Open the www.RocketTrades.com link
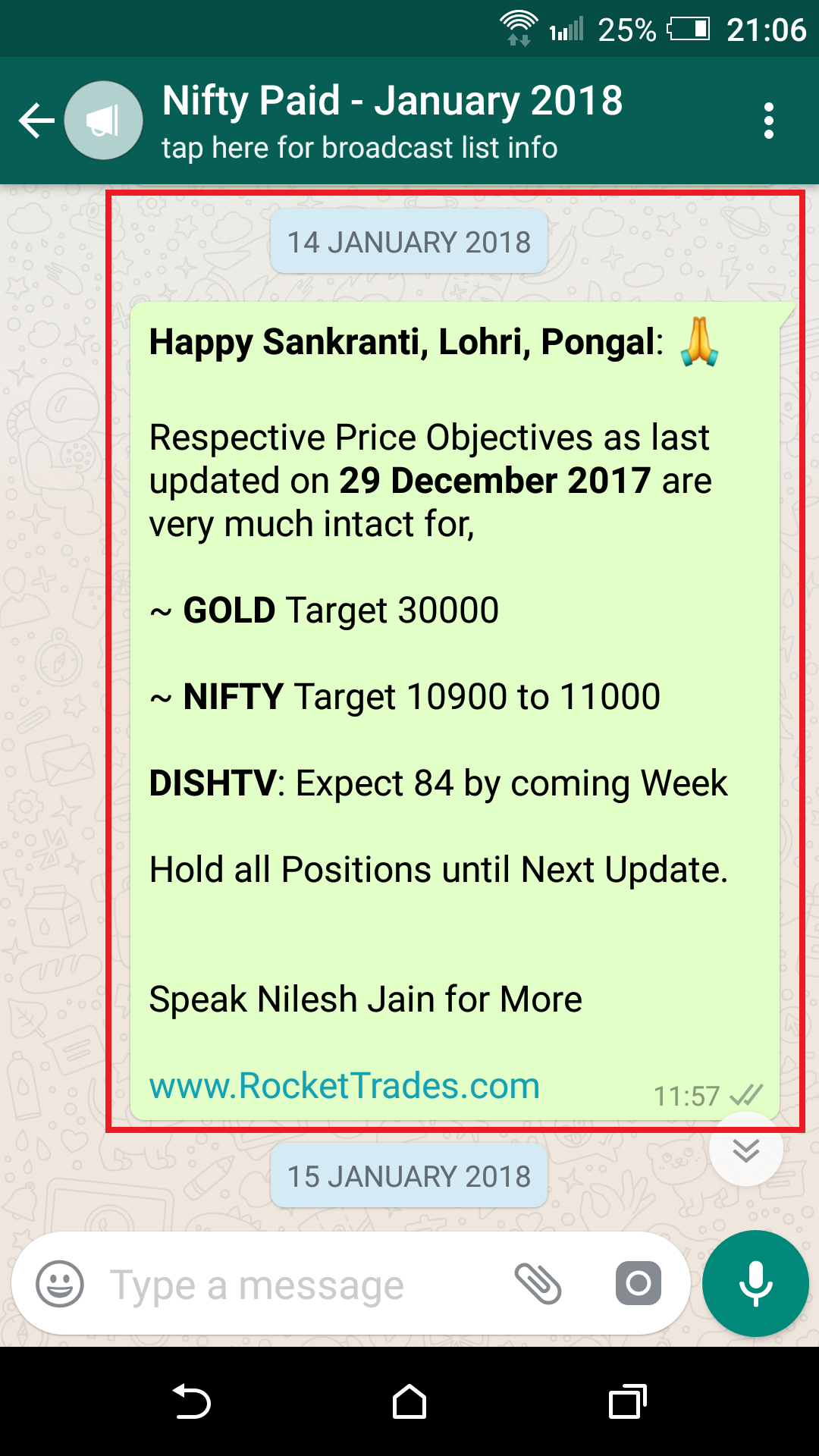 [344, 1086]
